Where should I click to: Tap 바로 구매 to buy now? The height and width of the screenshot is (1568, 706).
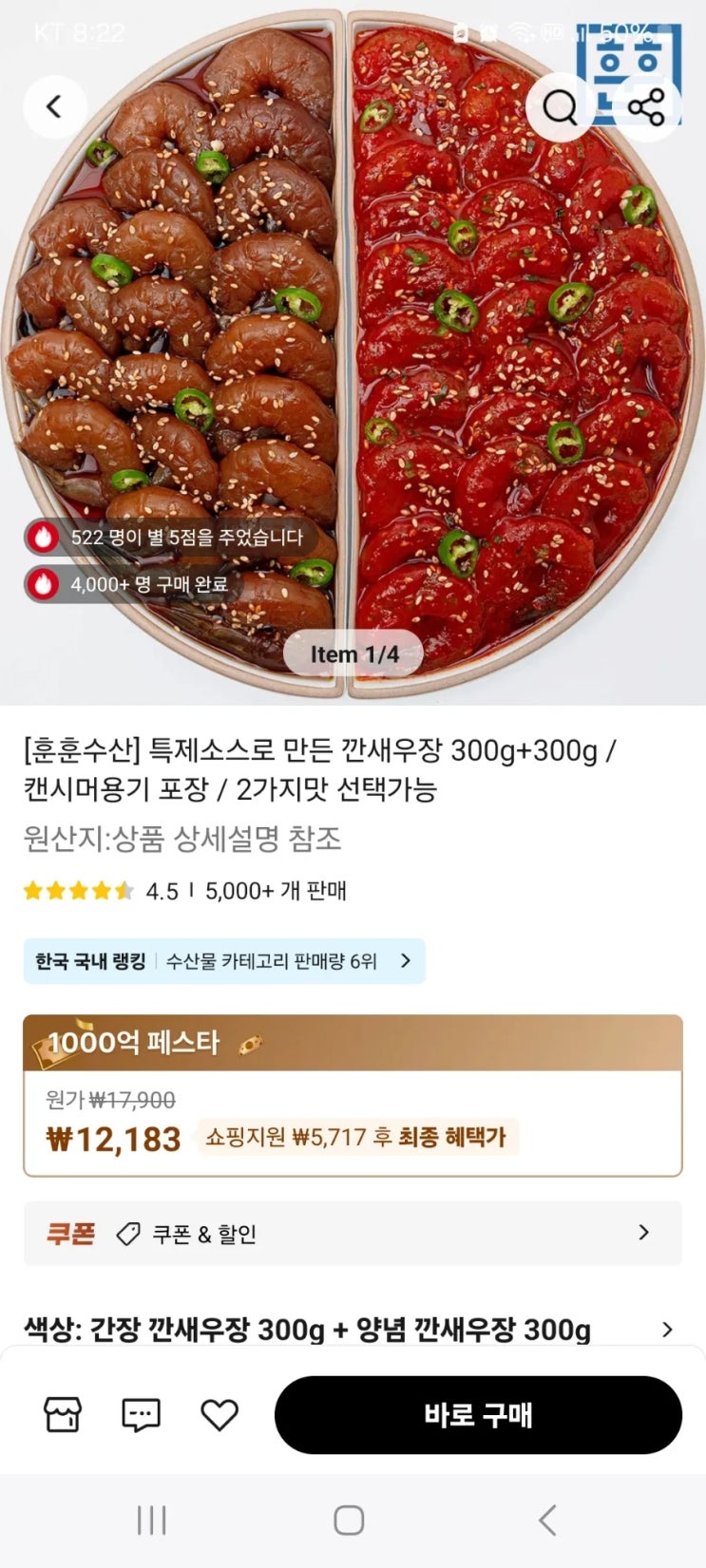478,1415
